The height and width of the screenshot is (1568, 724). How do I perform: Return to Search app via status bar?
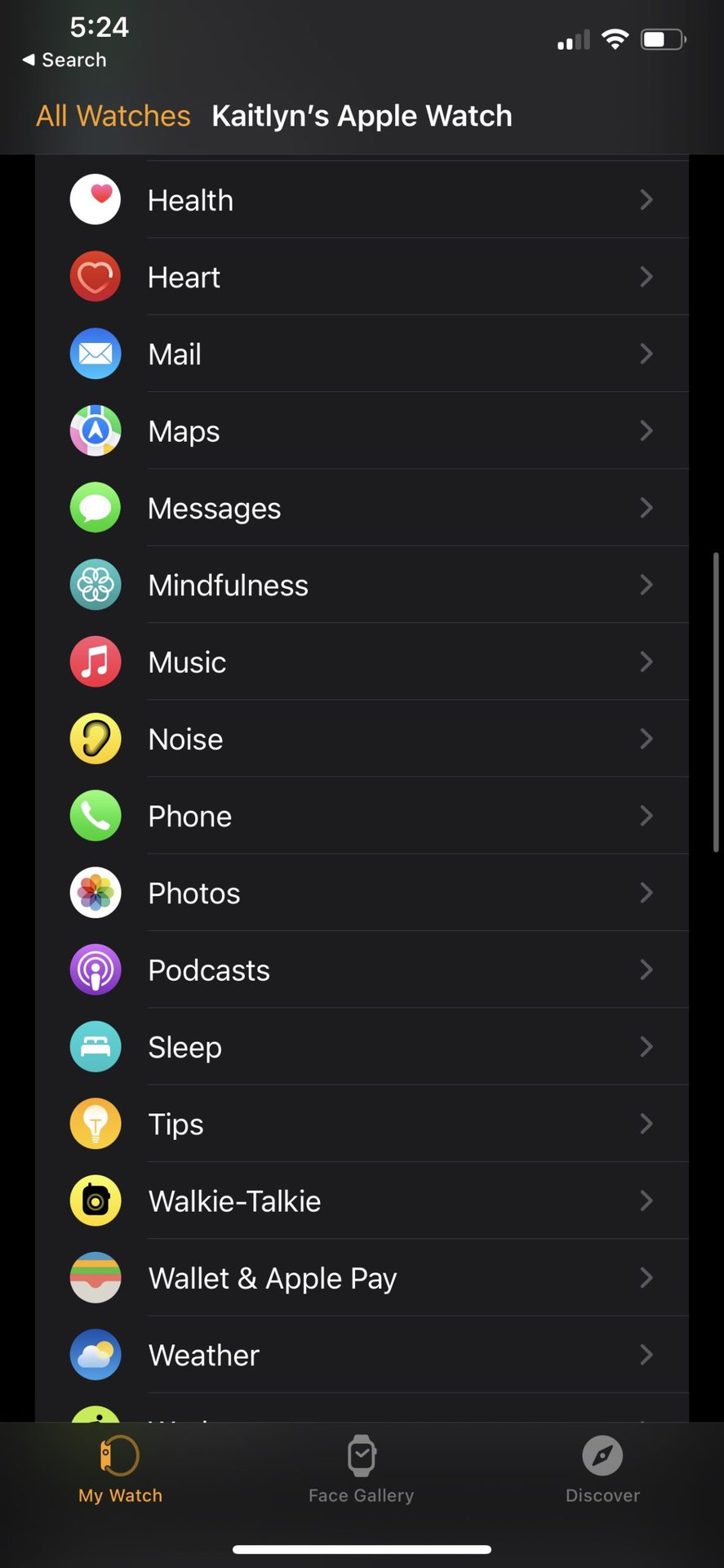(x=64, y=60)
